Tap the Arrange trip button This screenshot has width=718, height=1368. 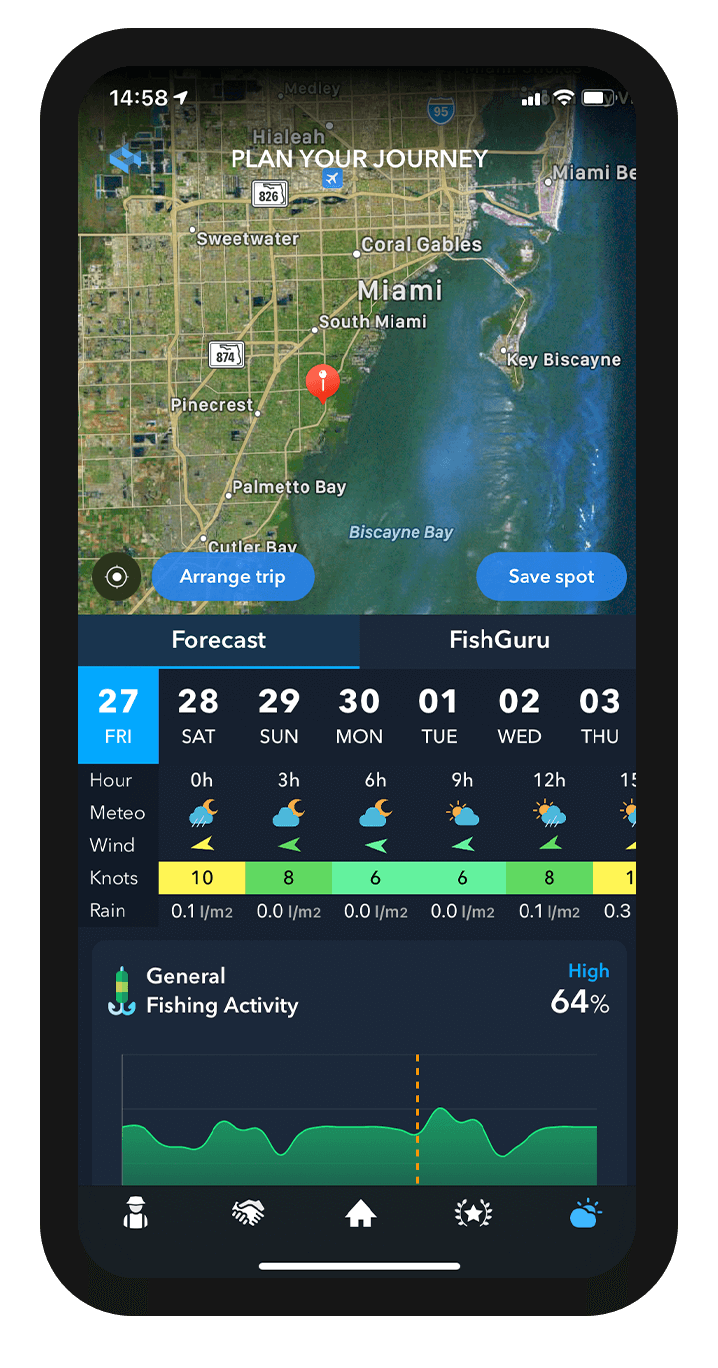(x=233, y=577)
